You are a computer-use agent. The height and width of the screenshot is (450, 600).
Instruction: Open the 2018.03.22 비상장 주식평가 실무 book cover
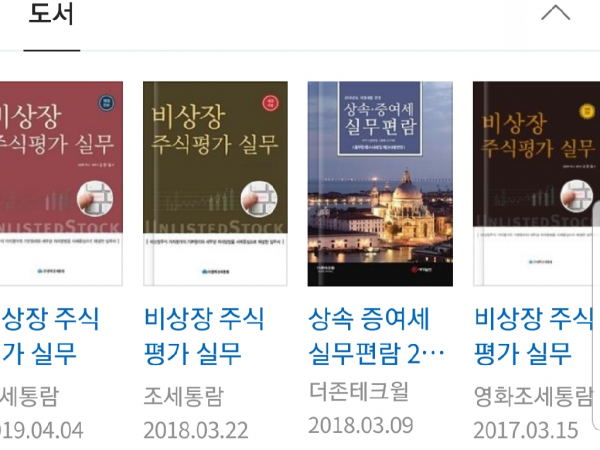[215, 184]
